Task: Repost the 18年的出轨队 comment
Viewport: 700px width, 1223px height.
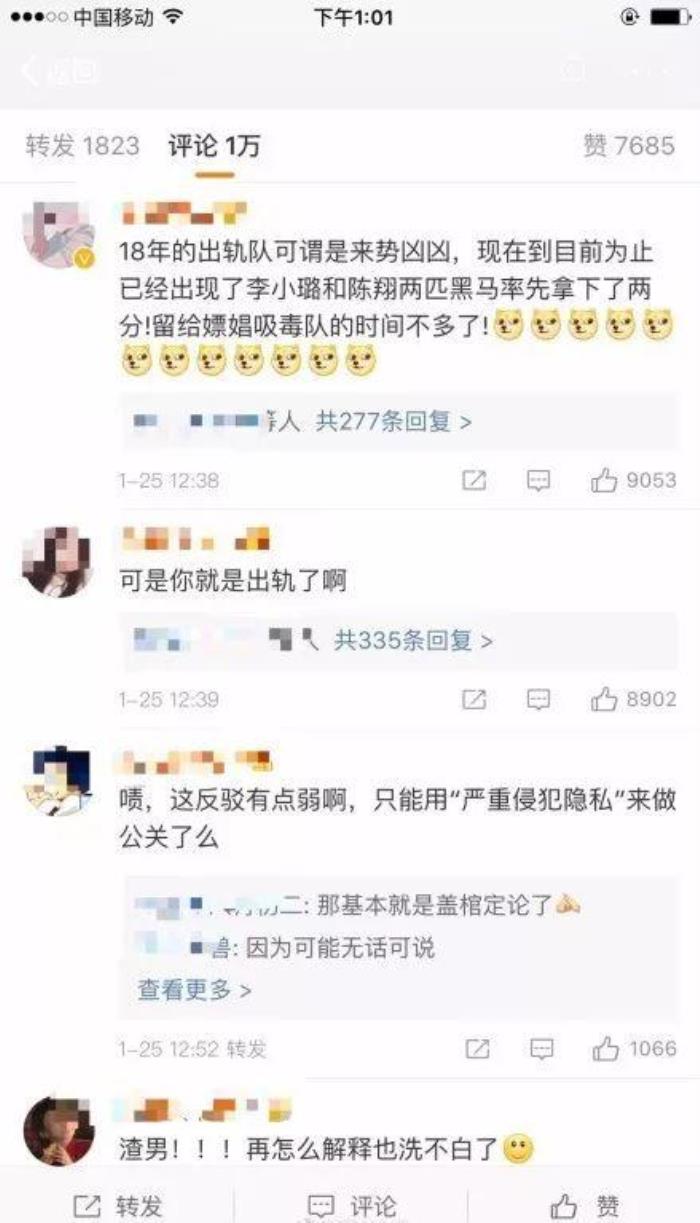Action: tap(474, 481)
